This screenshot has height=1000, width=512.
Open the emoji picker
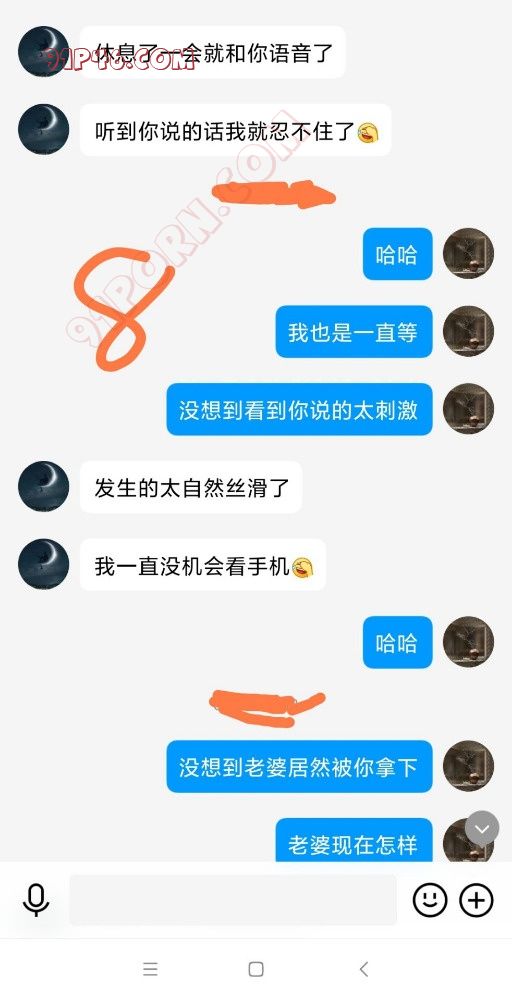(x=430, y=900)
